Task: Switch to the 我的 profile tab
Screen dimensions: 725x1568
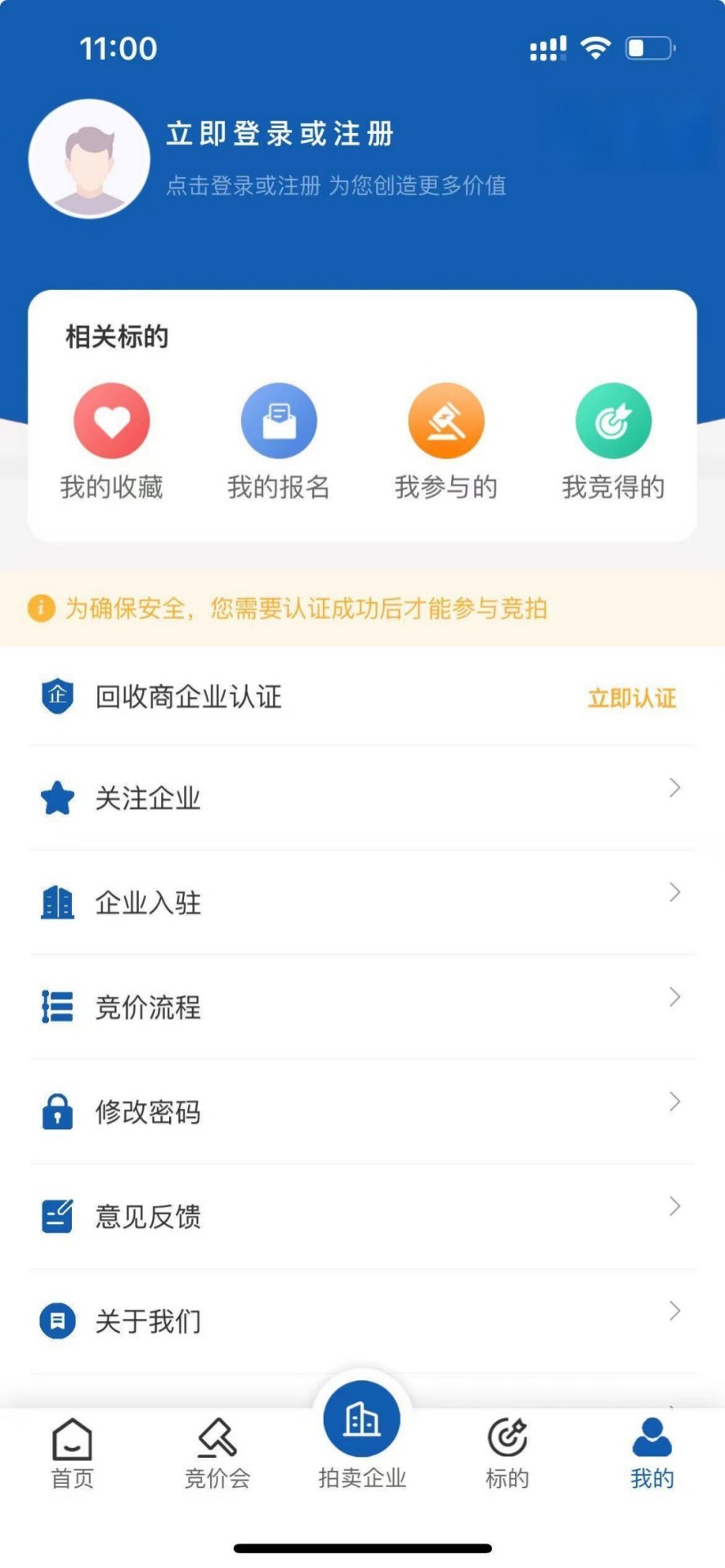Action: point(651,1454)
